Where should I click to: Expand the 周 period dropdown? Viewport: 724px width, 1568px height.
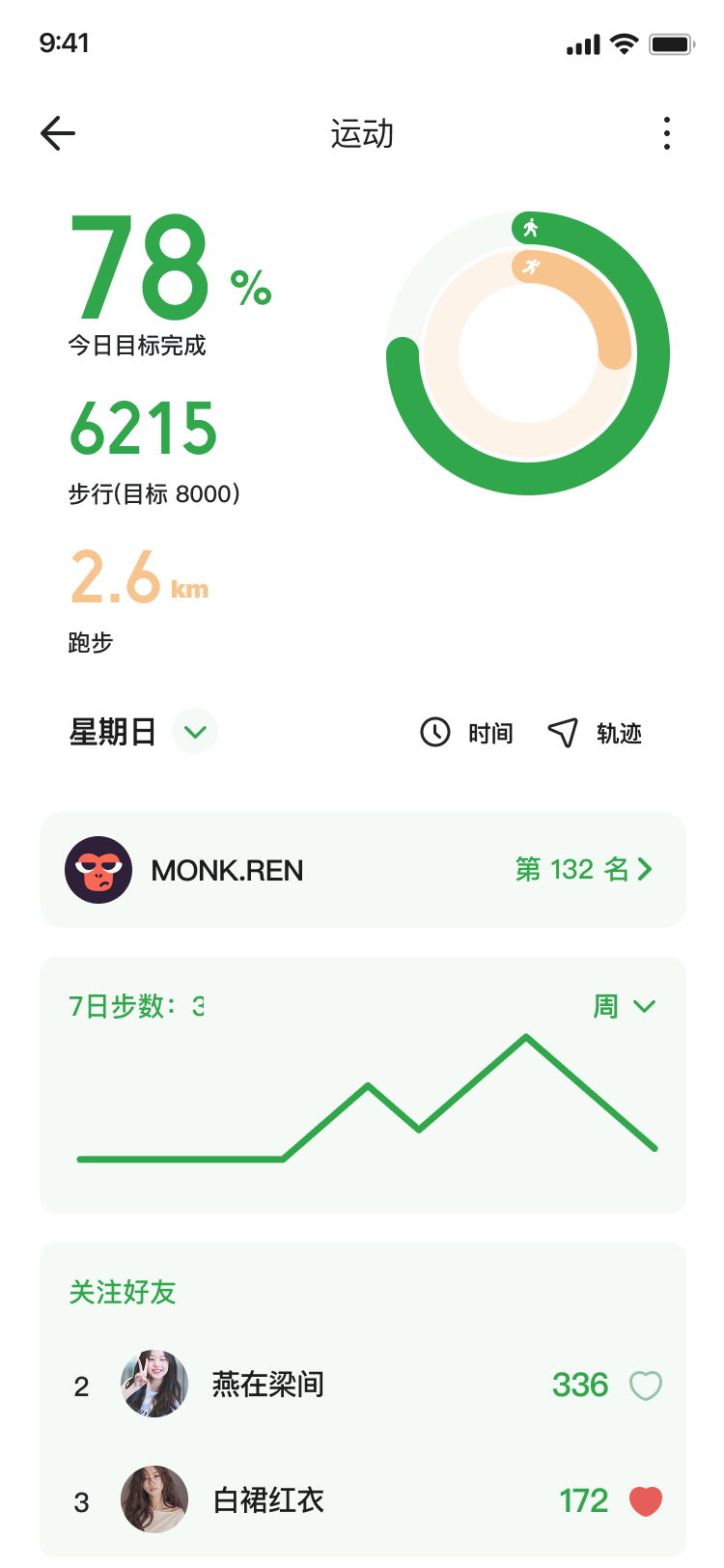coord(624,1006)
